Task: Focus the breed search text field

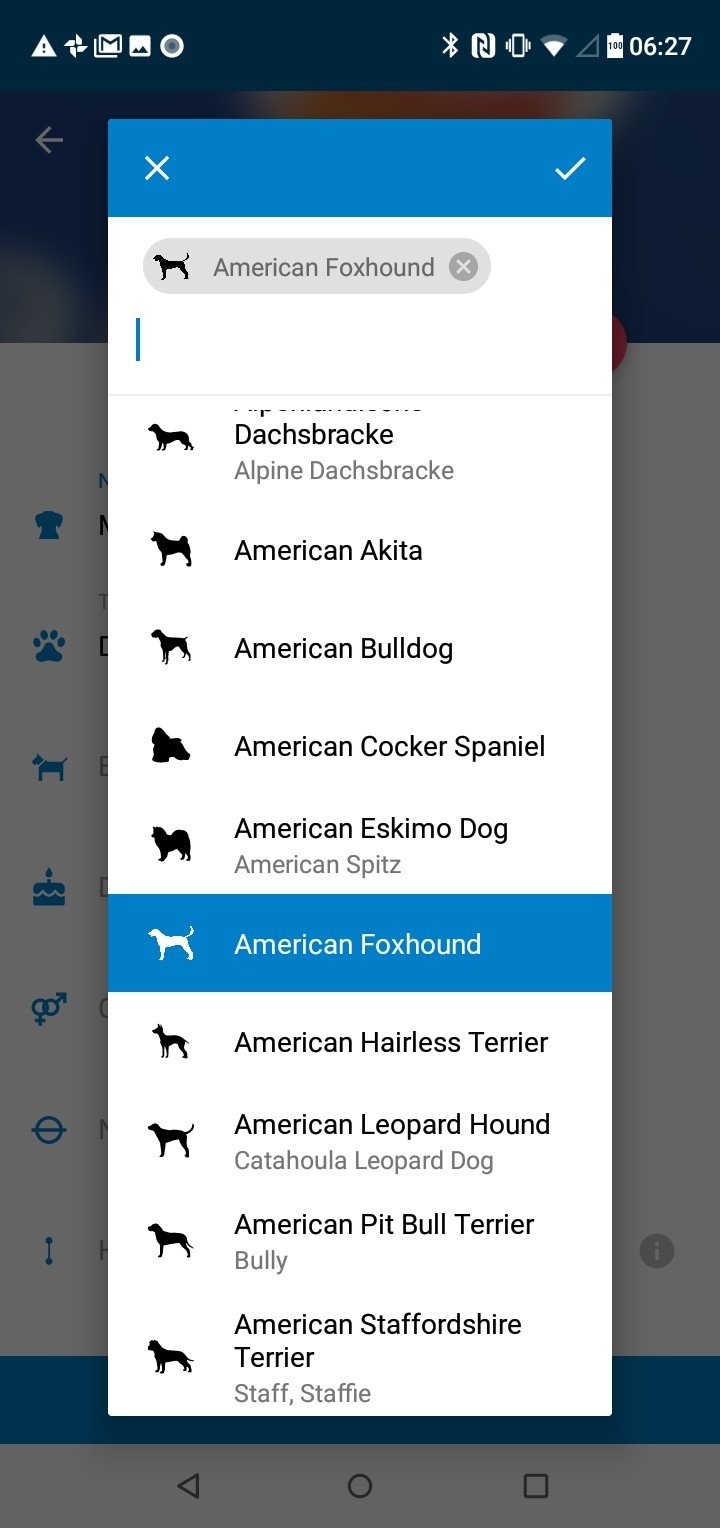Action: point(360,340)
